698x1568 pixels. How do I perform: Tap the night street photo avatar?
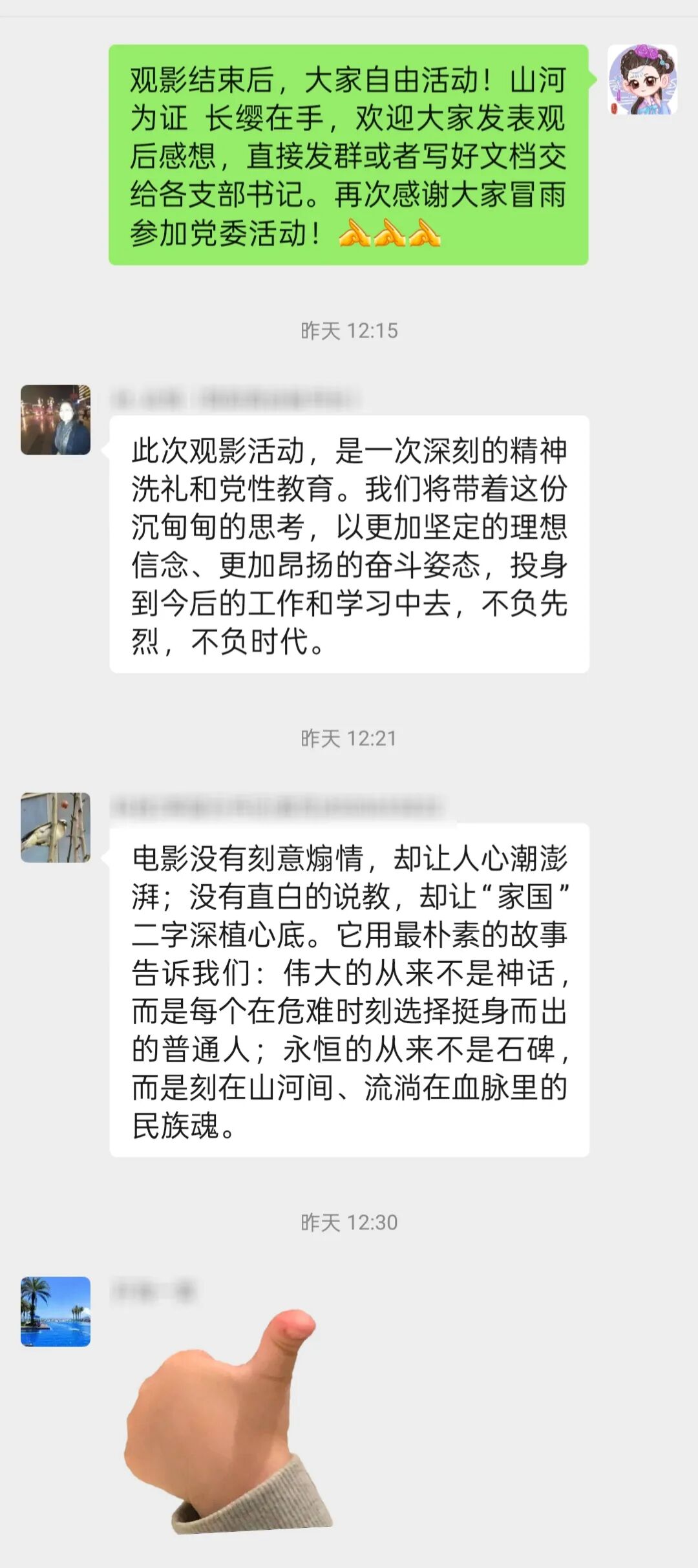tap(56, 420)
